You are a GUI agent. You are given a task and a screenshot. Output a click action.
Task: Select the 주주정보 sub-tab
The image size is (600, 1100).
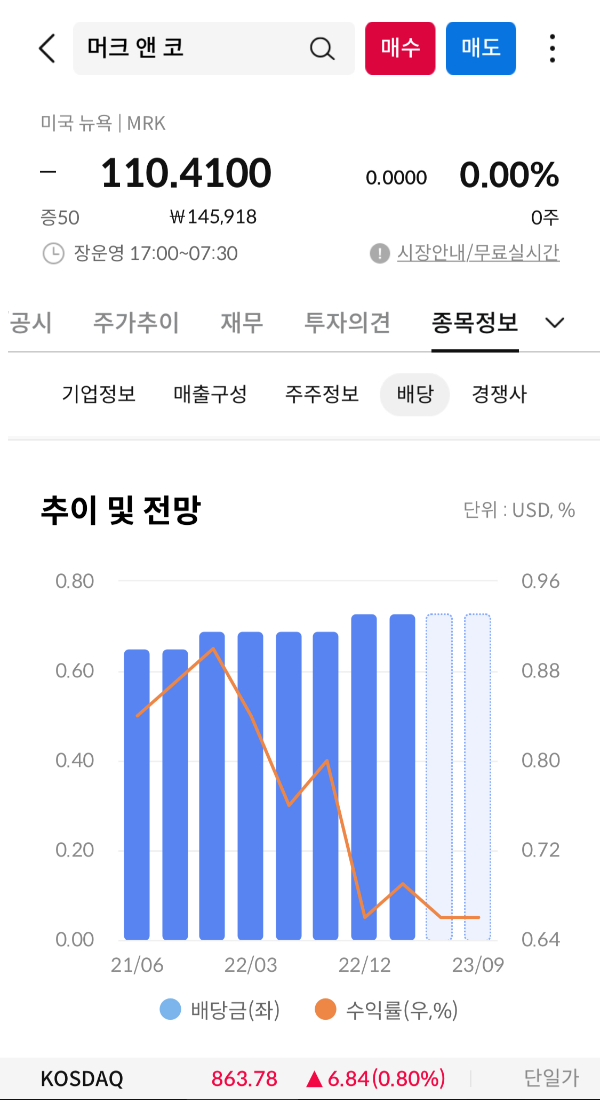click(322, 394)
